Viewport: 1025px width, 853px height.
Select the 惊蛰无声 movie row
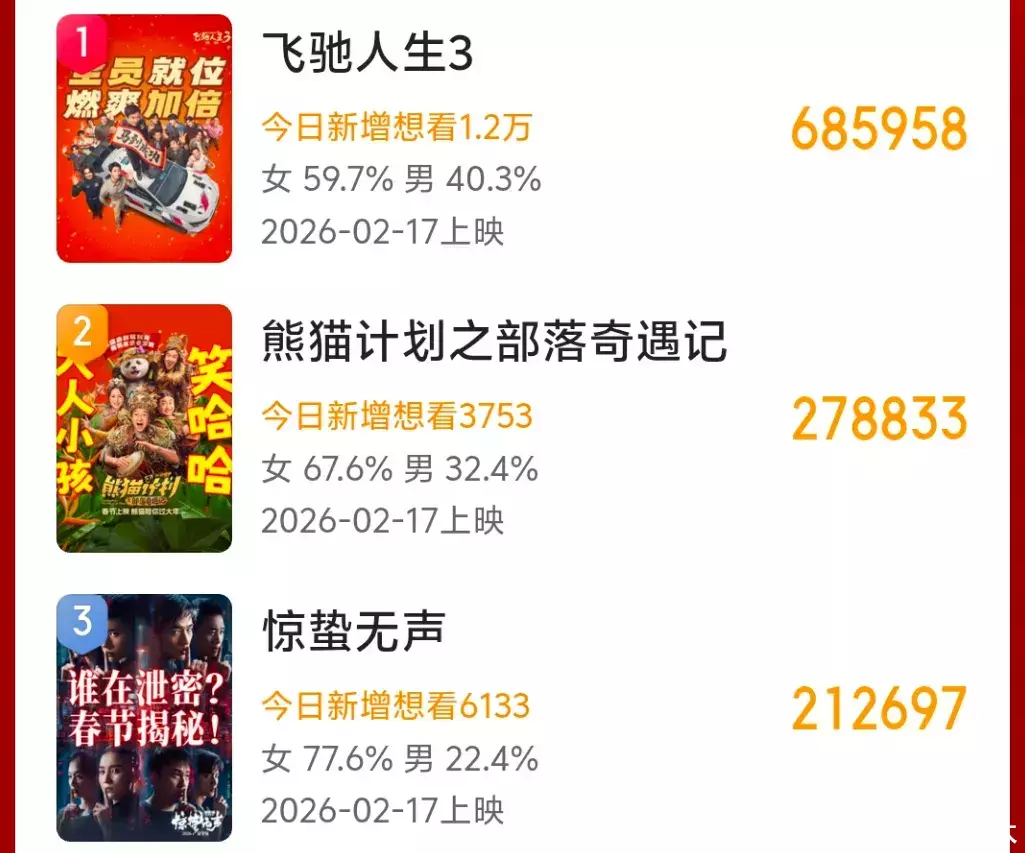(354, 631)
